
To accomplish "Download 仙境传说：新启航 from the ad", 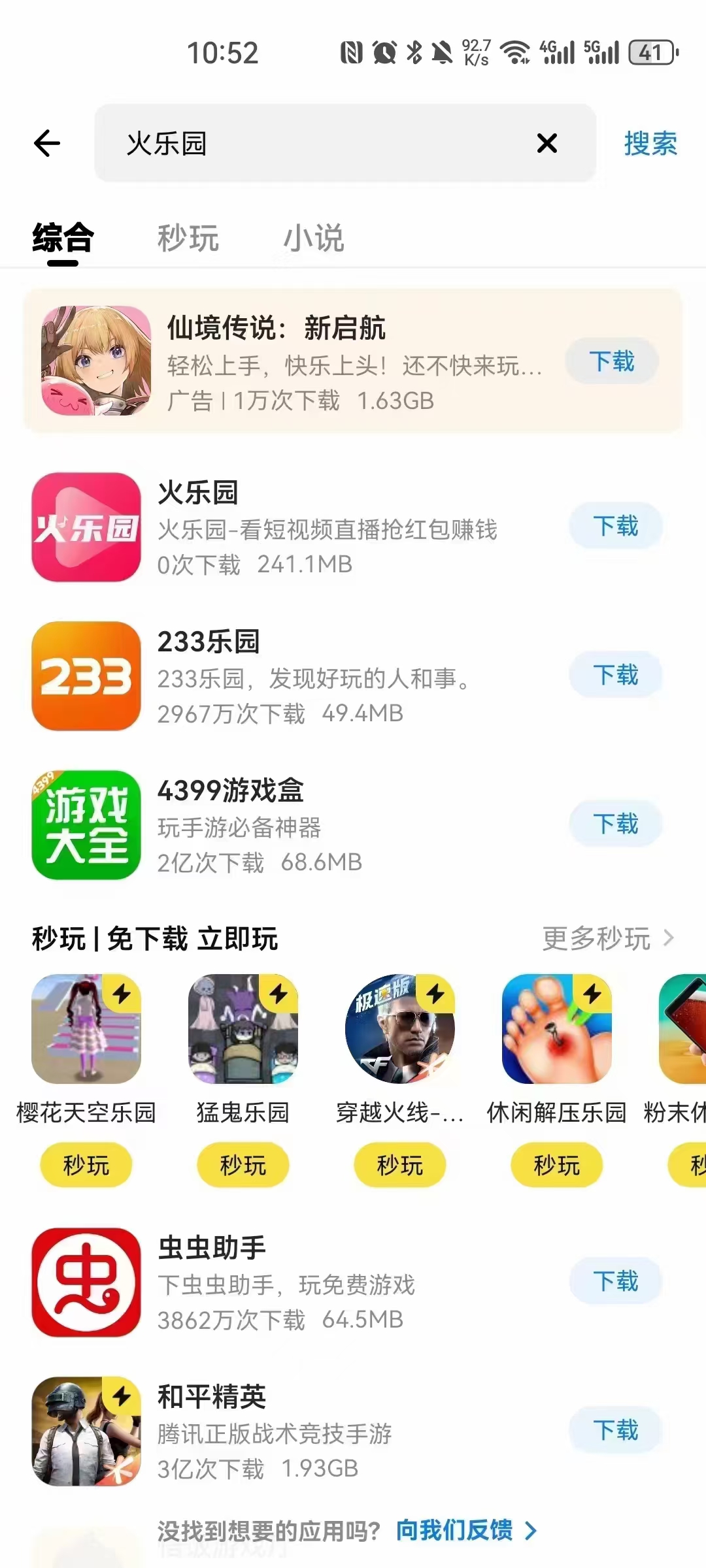I will [612, 361].
